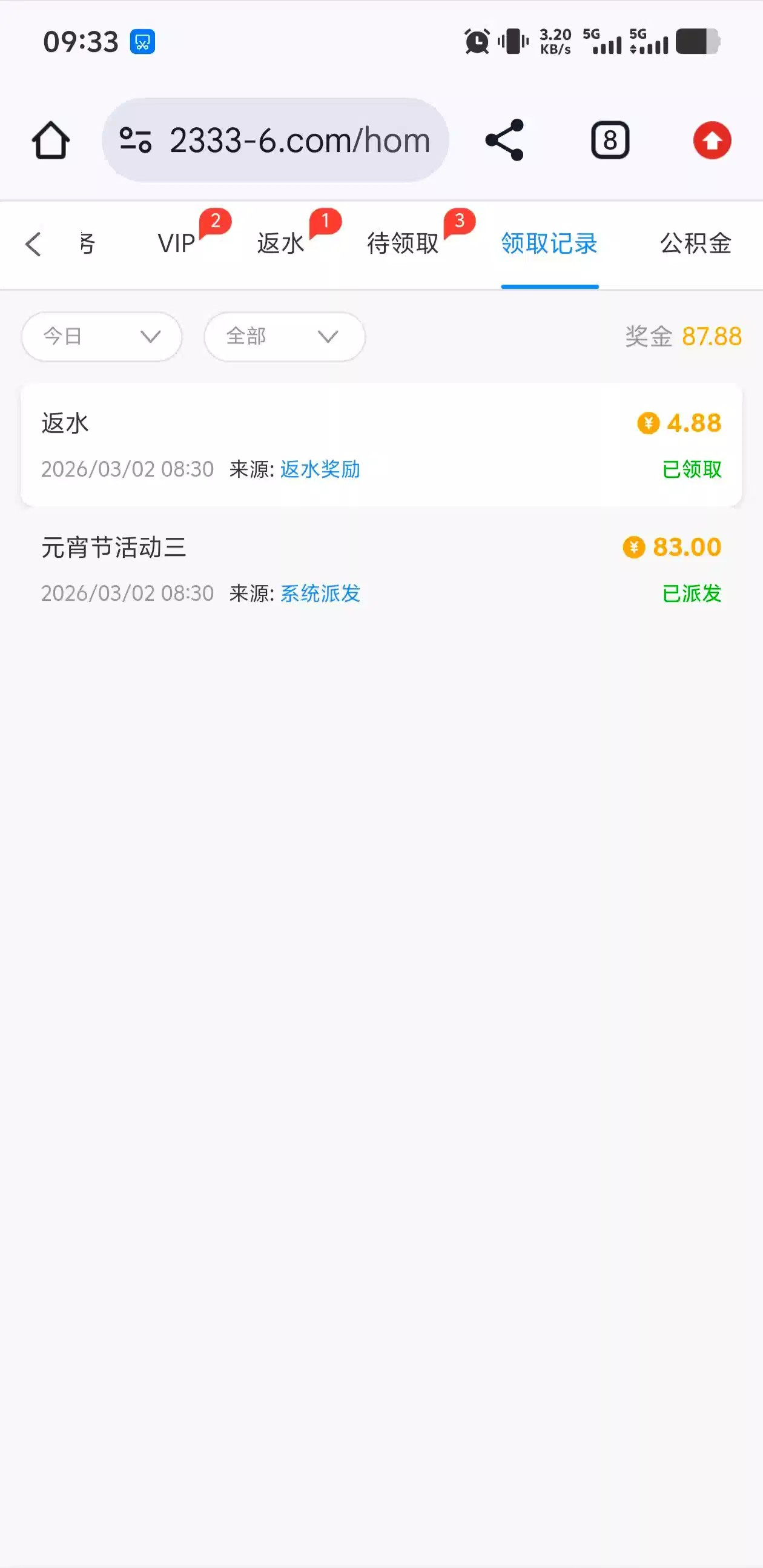Open the 系统派发 source link

click(x=320, y=594)
